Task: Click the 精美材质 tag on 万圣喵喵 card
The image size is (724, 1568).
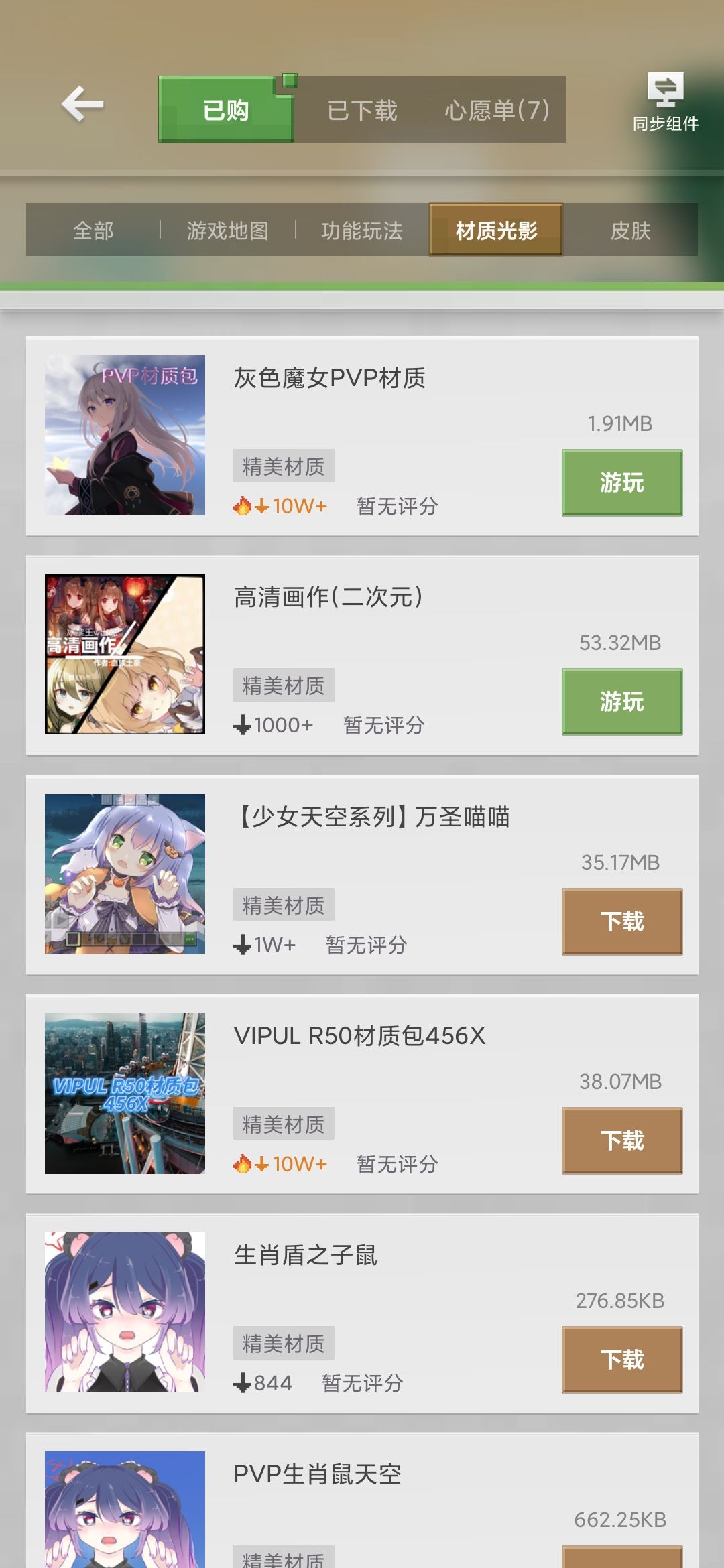Action: click(x=284, y=903)
